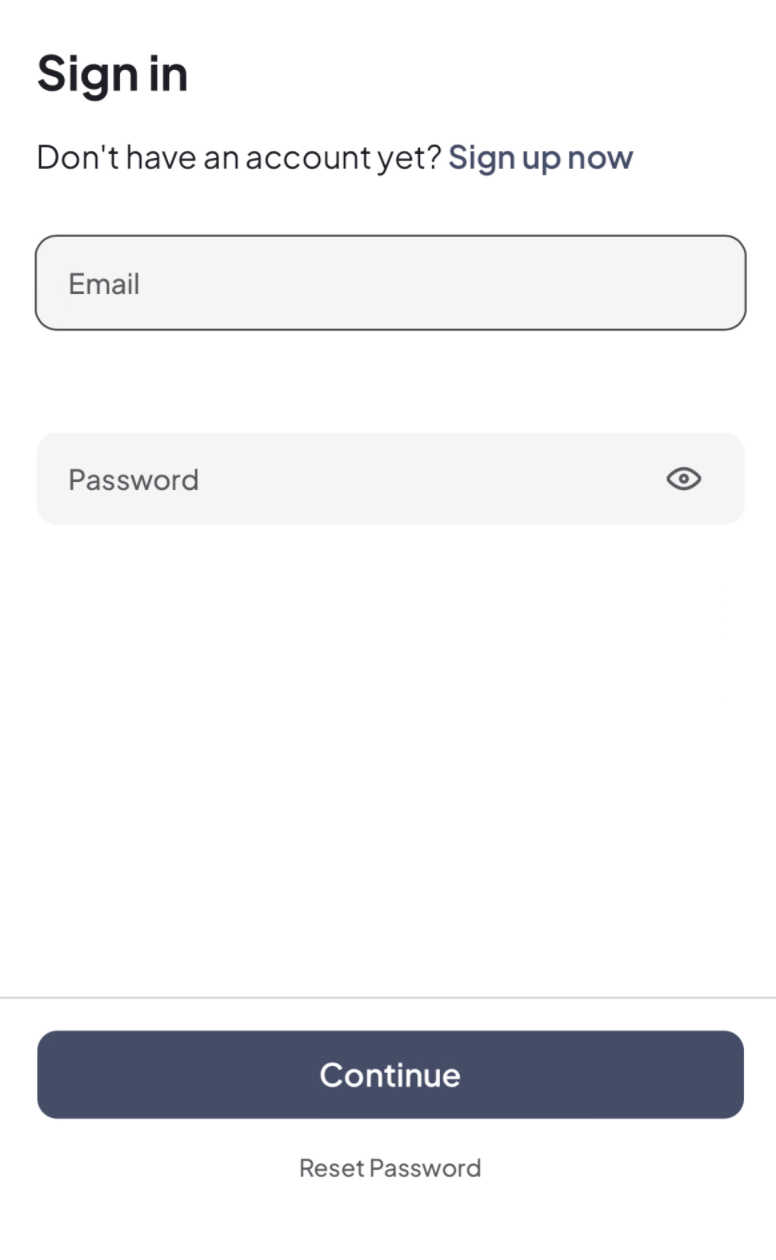The height and width of the screenshot is (1260, 776).
Task: Select Reset Password
Action: [x=390, y=1167]
